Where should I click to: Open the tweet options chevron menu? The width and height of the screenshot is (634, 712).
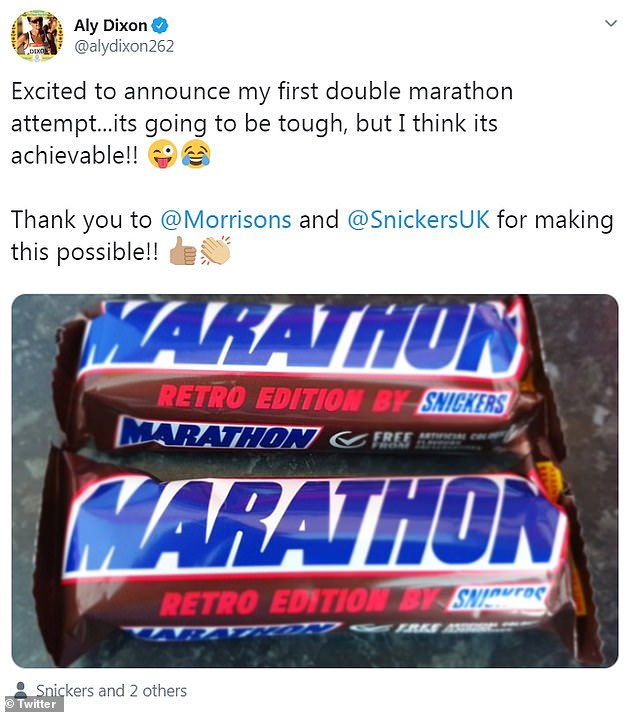pyautogui.click(x=611, y=22)
